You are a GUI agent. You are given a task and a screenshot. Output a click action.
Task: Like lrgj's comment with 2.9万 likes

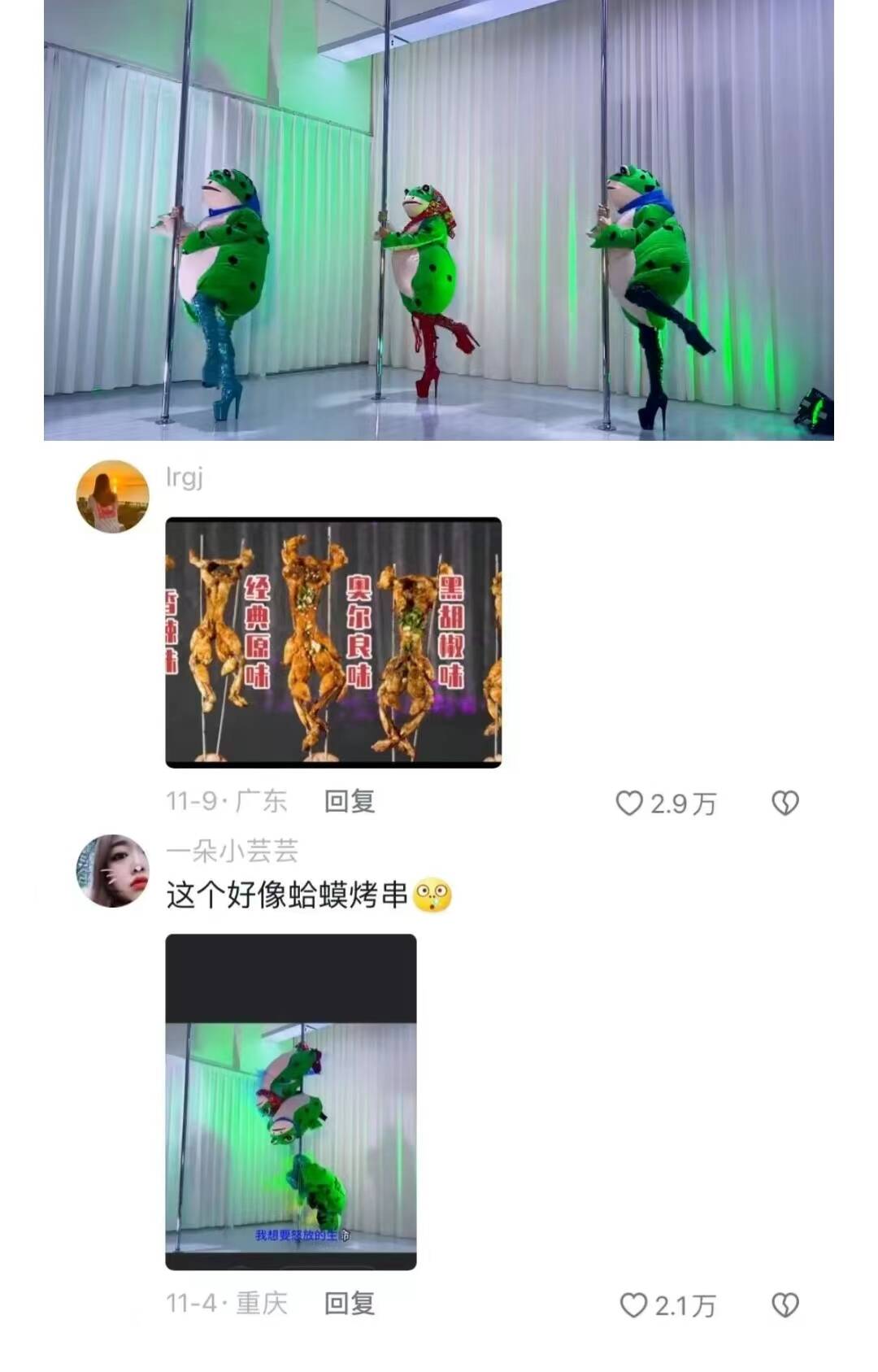click(x=629, y=804)
